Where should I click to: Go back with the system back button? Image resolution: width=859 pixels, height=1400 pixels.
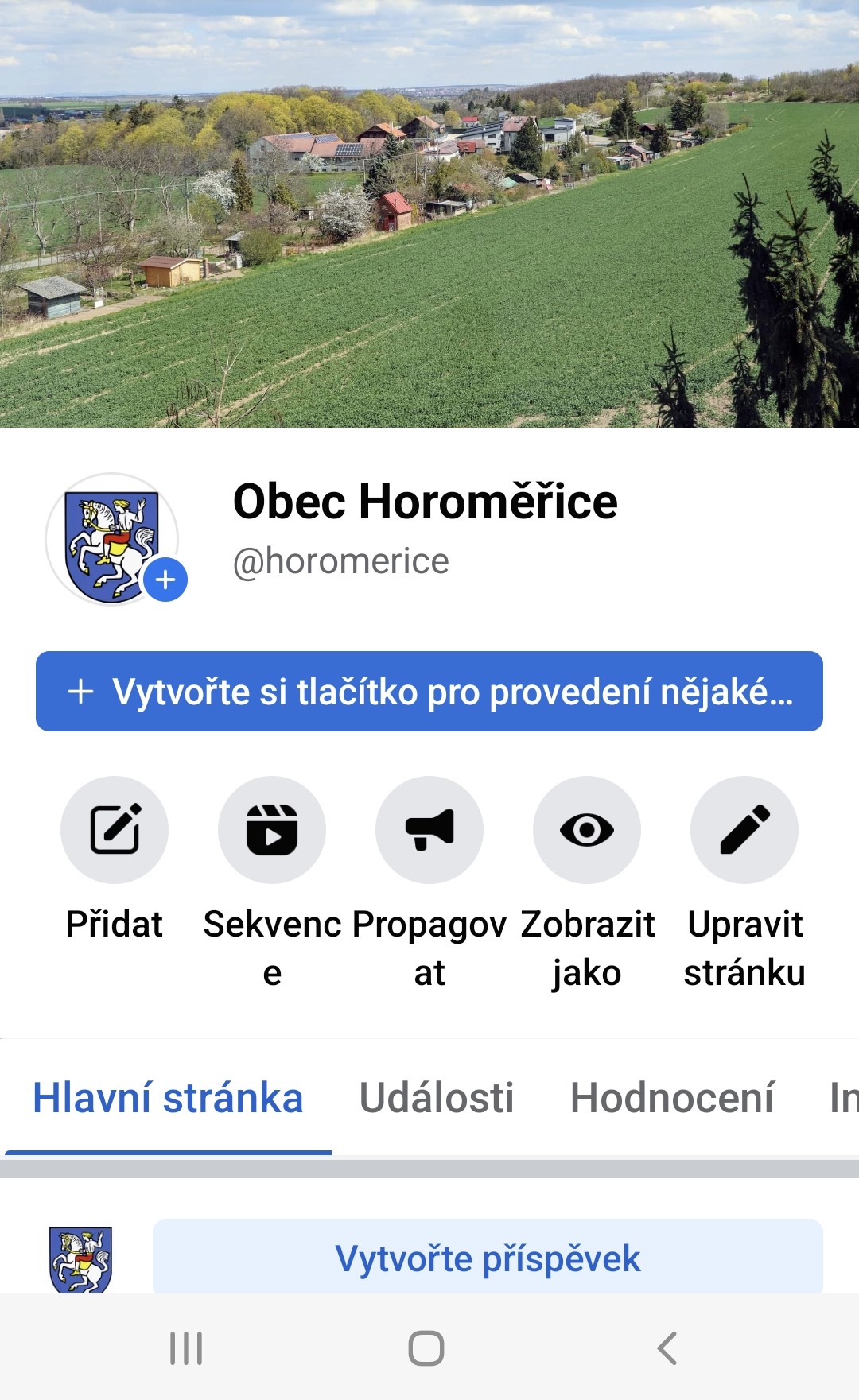click(x=667, y=1348)
